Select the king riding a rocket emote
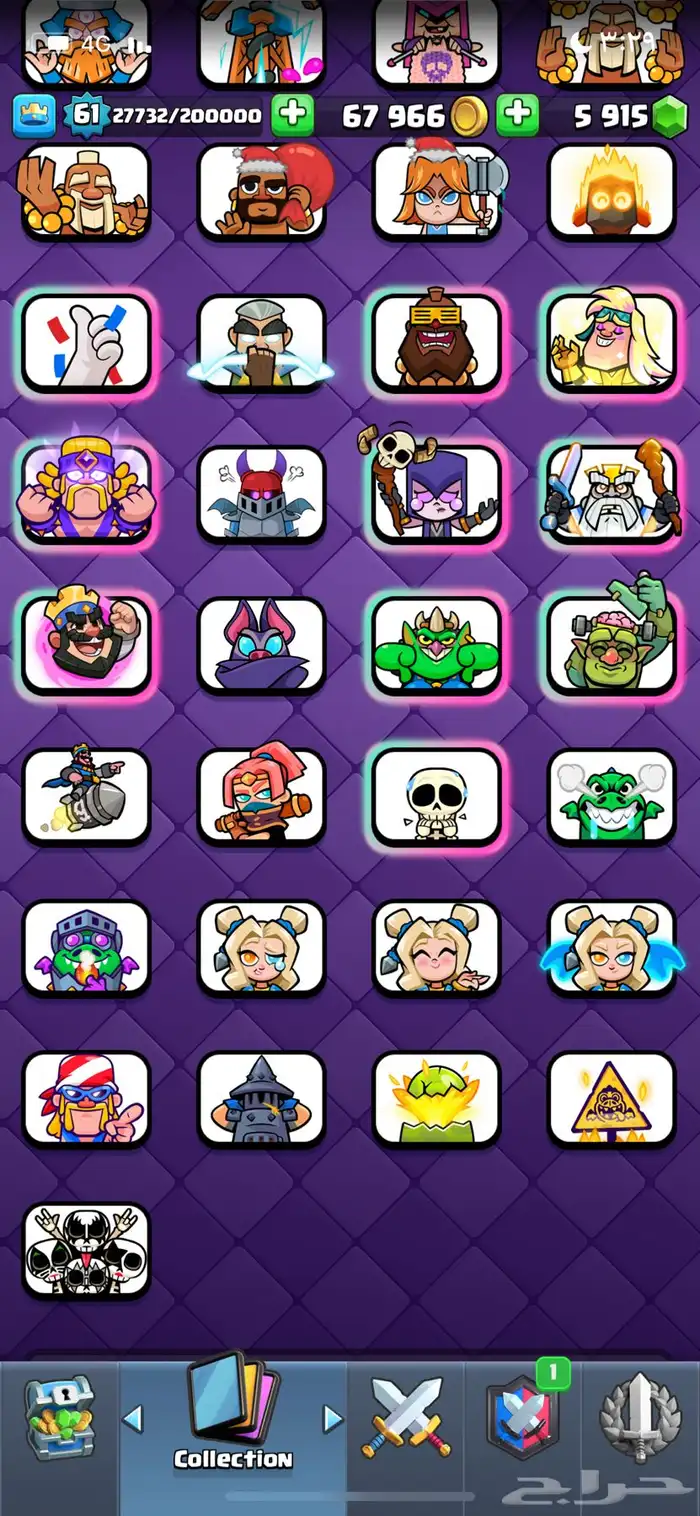This screenshot has height=1516, width=700. point(86,797)
